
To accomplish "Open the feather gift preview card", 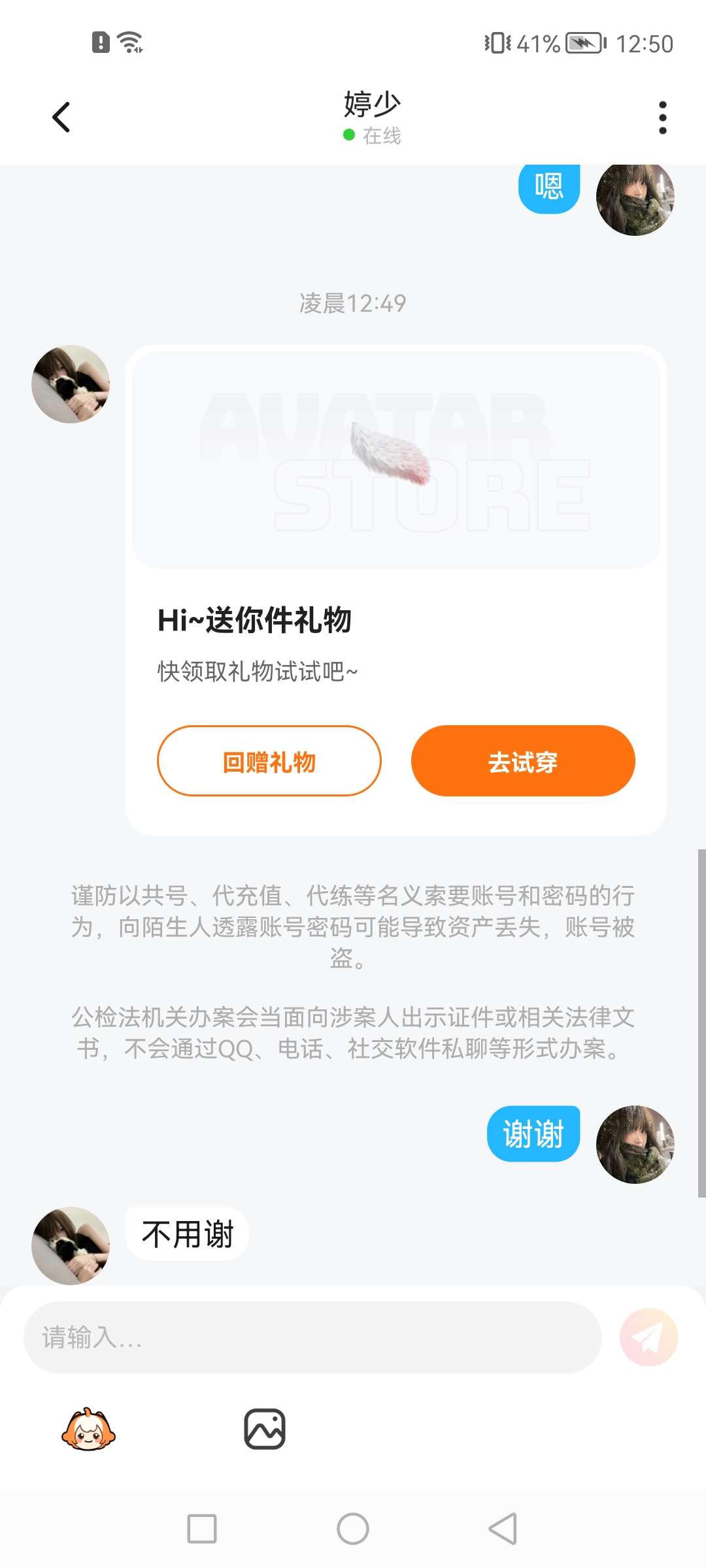I will (x=395, y=460).
